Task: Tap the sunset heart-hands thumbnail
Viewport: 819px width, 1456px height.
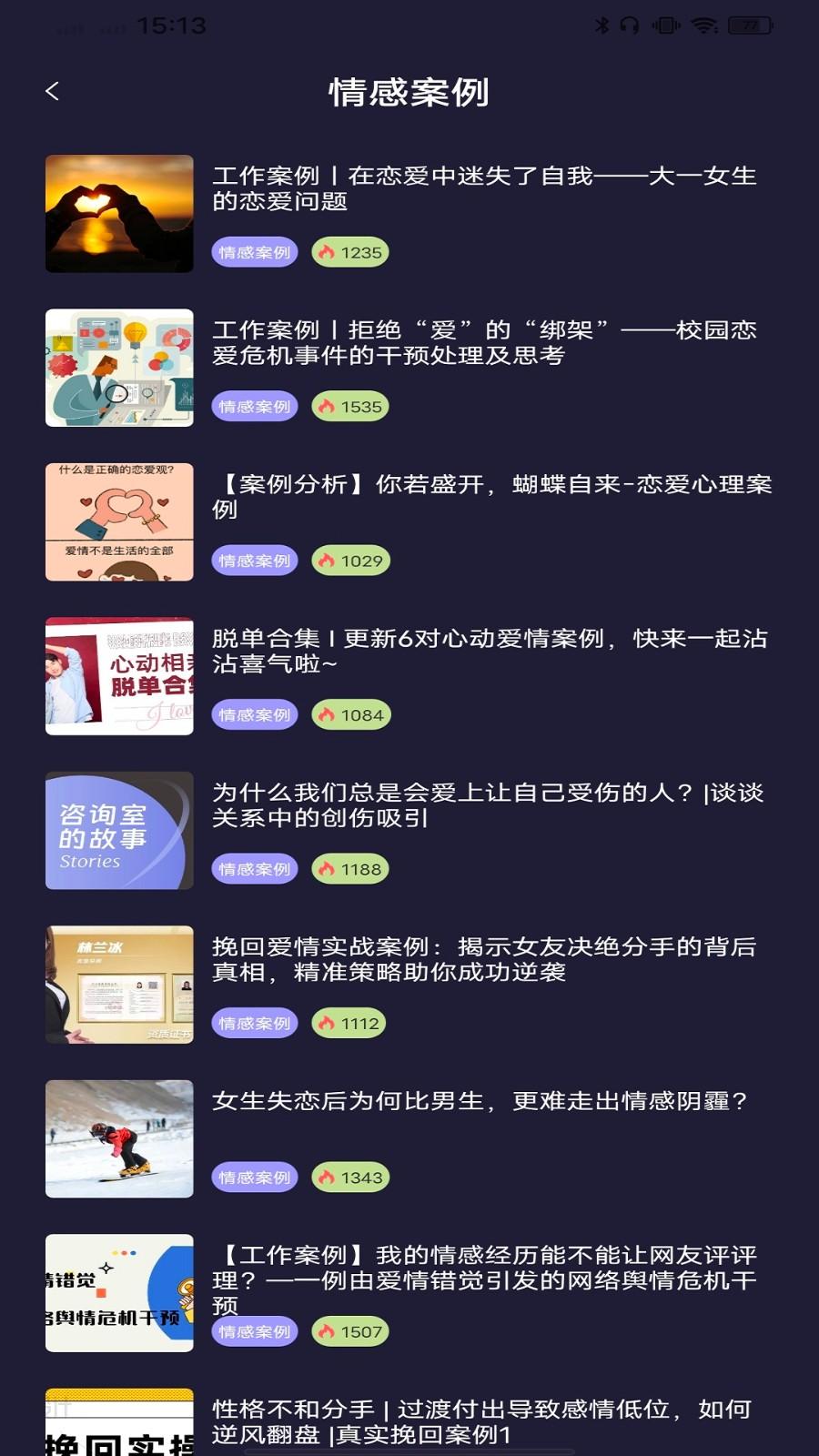Action: (x=119, y=214)
